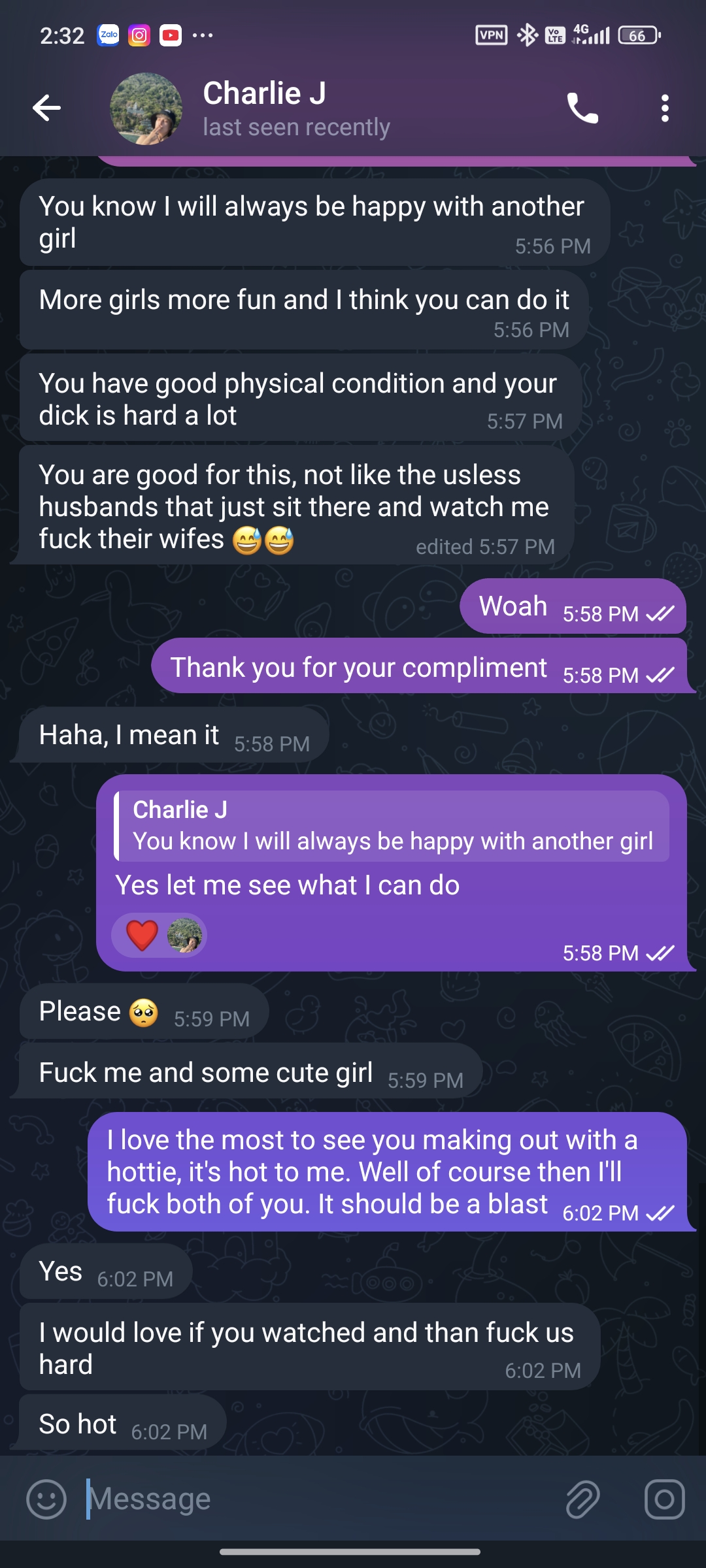Open the three-dot overflow menu

pyautogui.click(x=665, y=108)
